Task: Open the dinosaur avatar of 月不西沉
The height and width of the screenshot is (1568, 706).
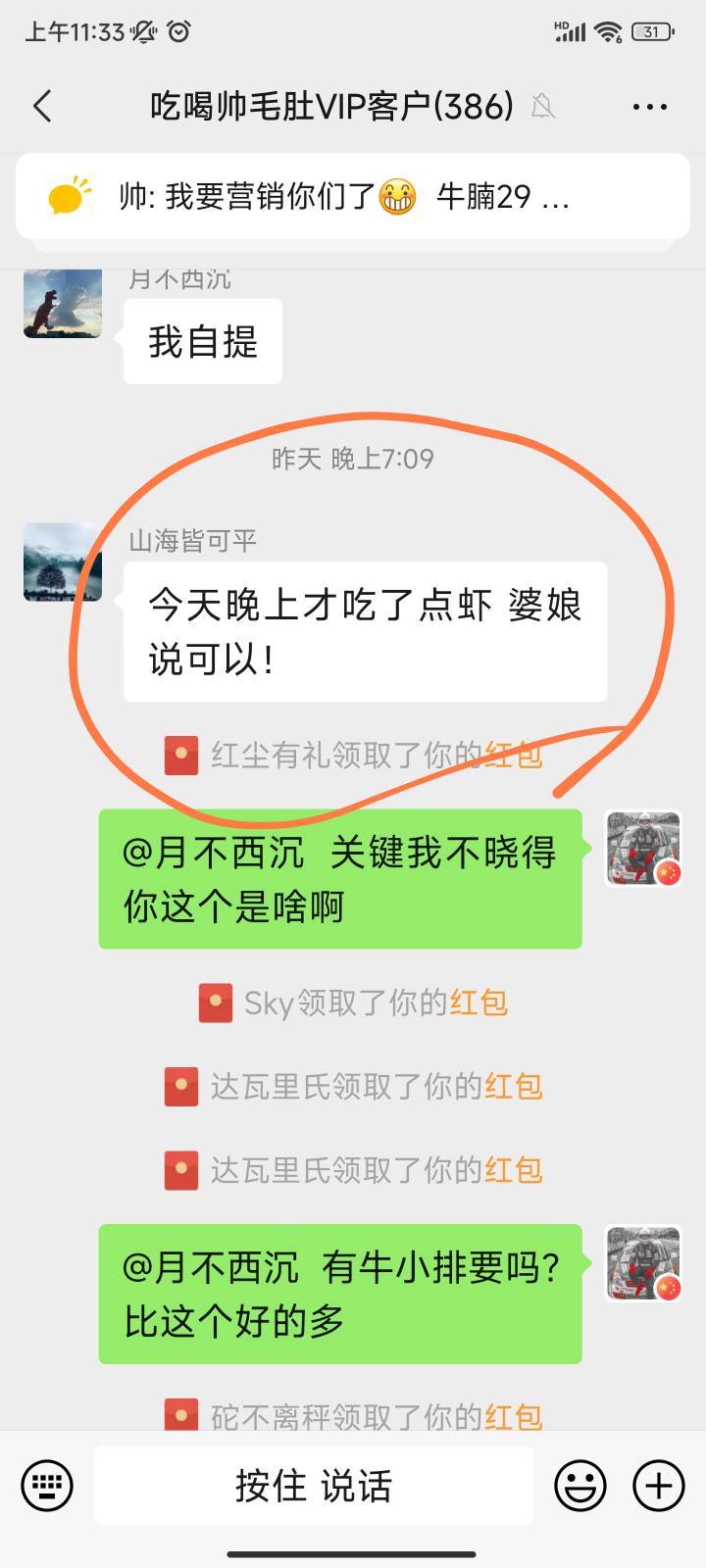Action: (63, 304)
